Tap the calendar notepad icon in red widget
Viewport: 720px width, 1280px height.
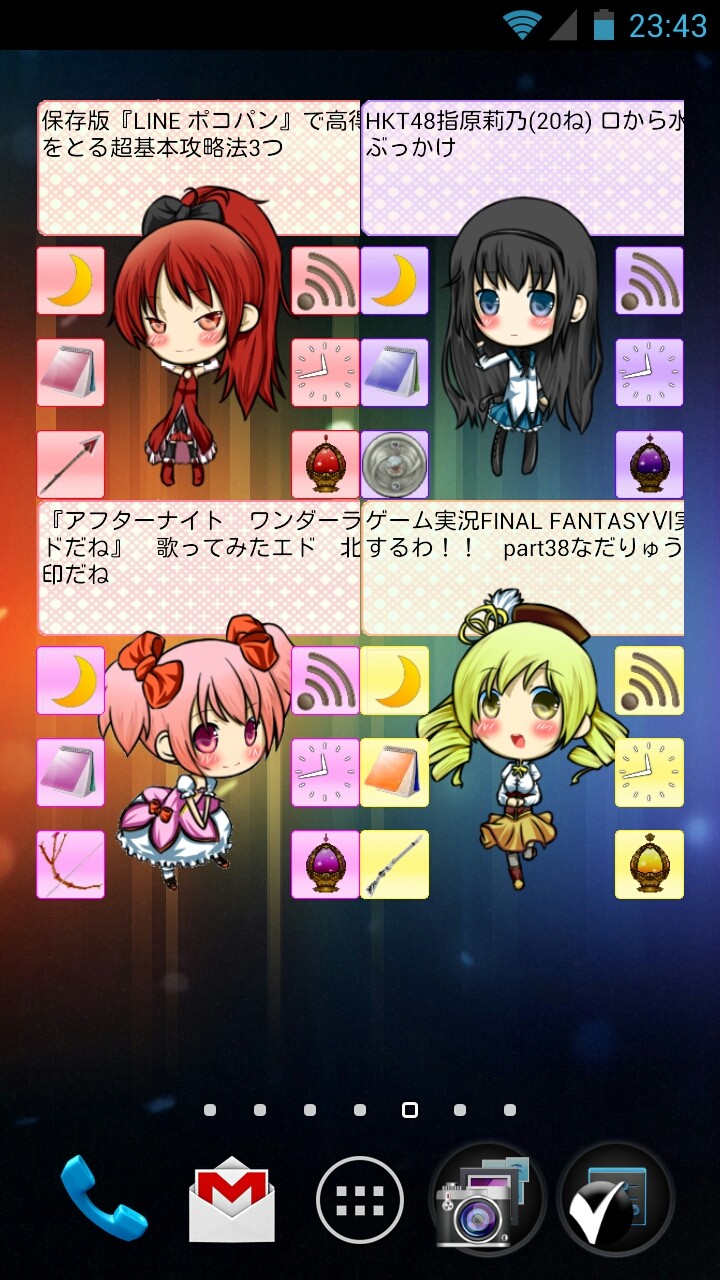[x=71, y=372]
